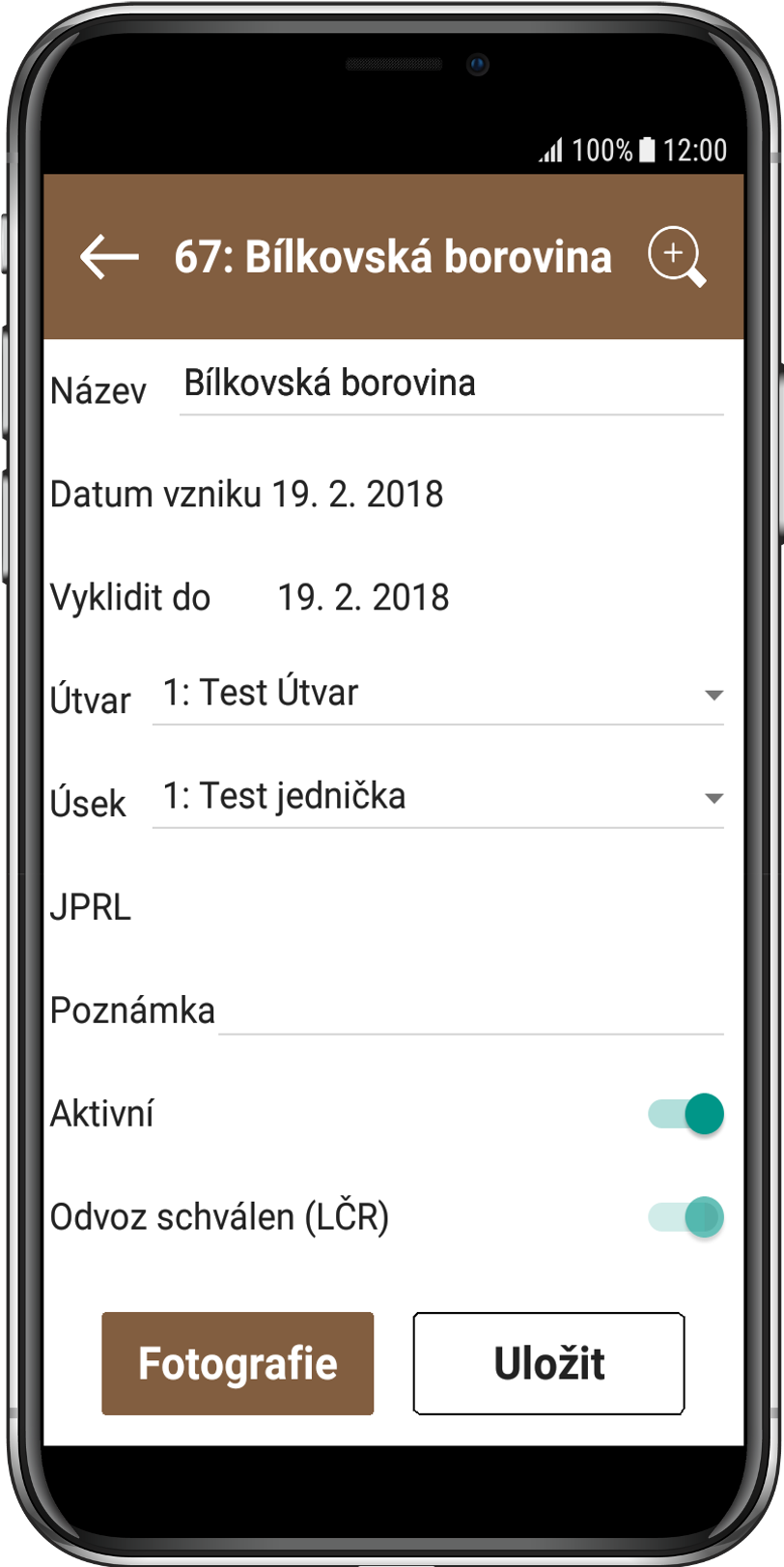The height and width of the screenshot is (1567, 784).
Task: Open Fotografie
Action: click(x=238, y=1363)
